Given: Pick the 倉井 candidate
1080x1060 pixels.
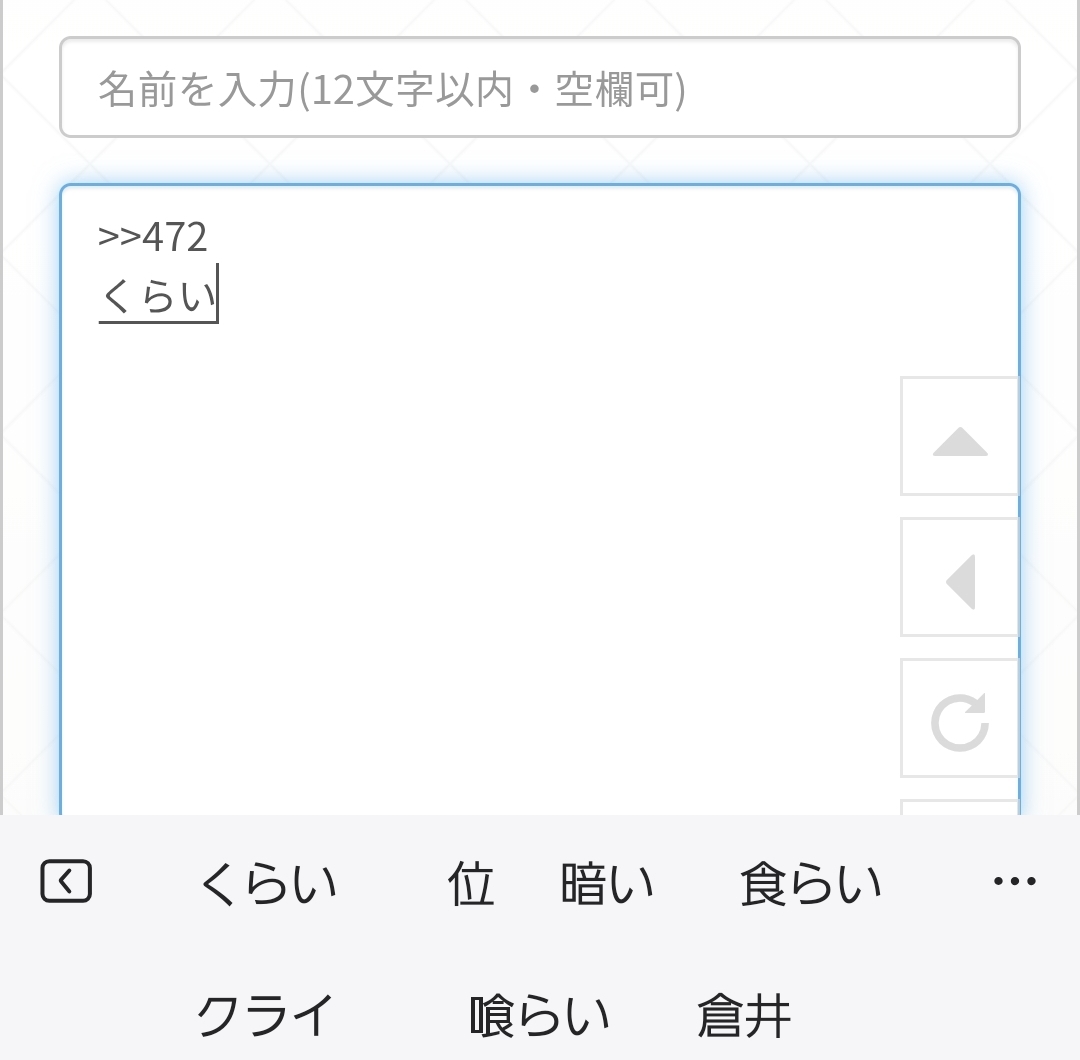Looking at the screenshot, I should [743, 1016].
